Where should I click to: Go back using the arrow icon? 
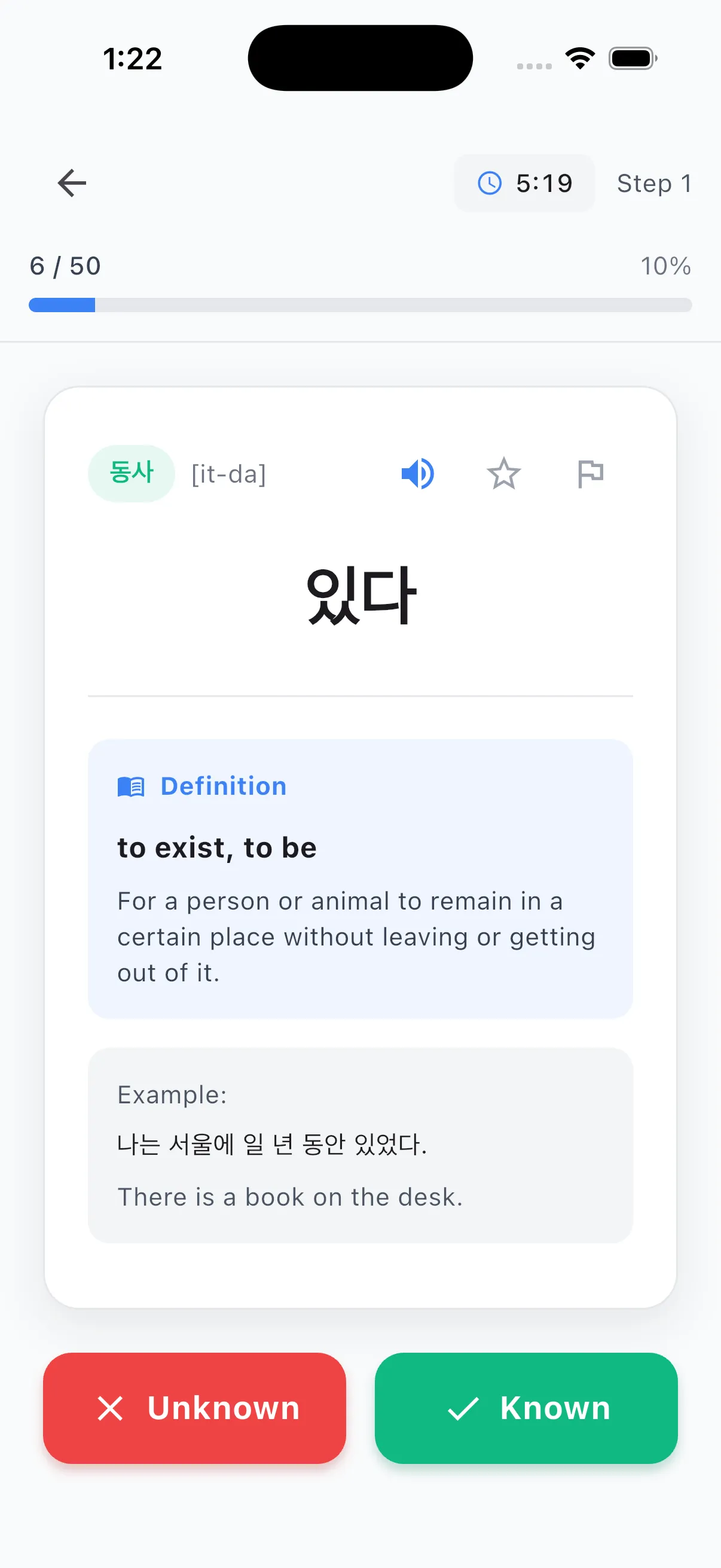72,183
